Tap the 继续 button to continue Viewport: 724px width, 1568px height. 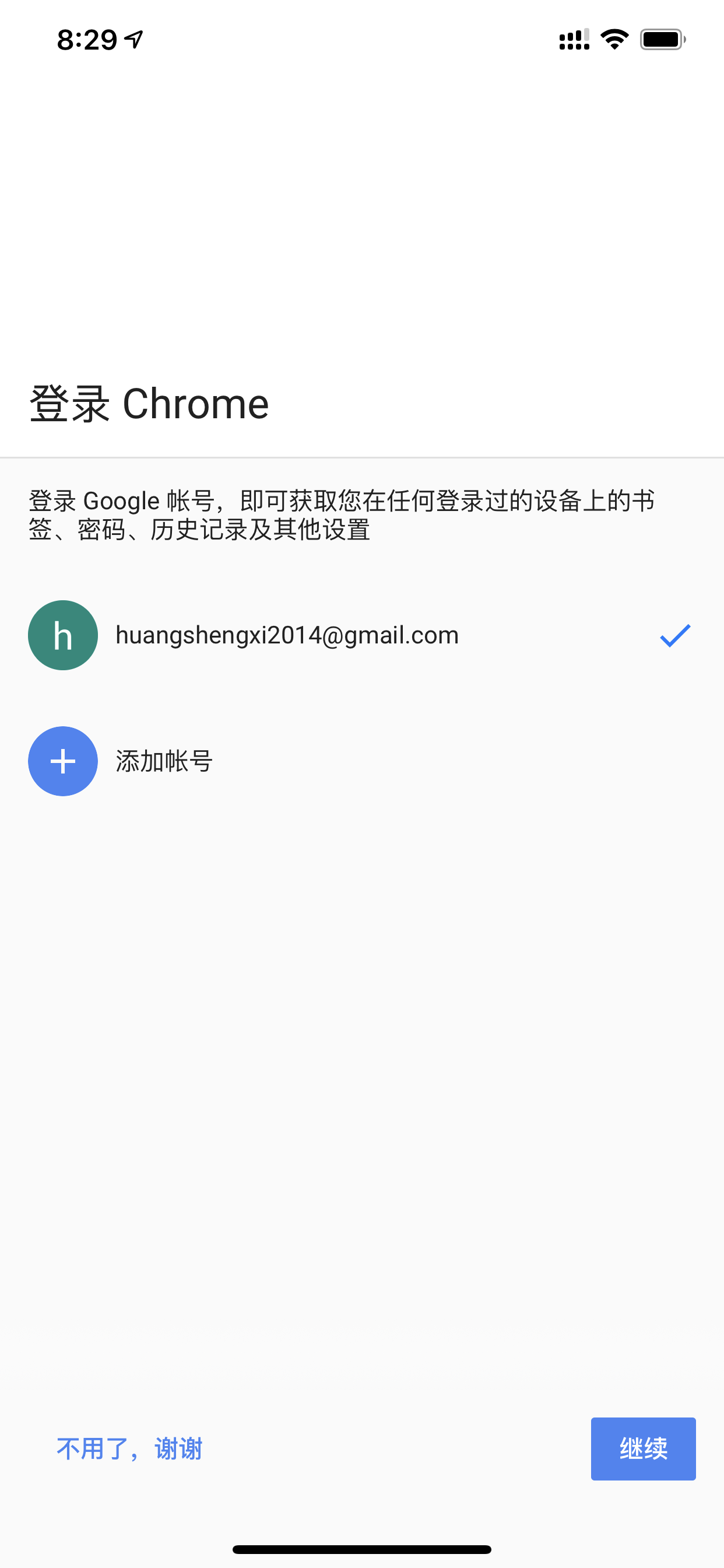643,1448
